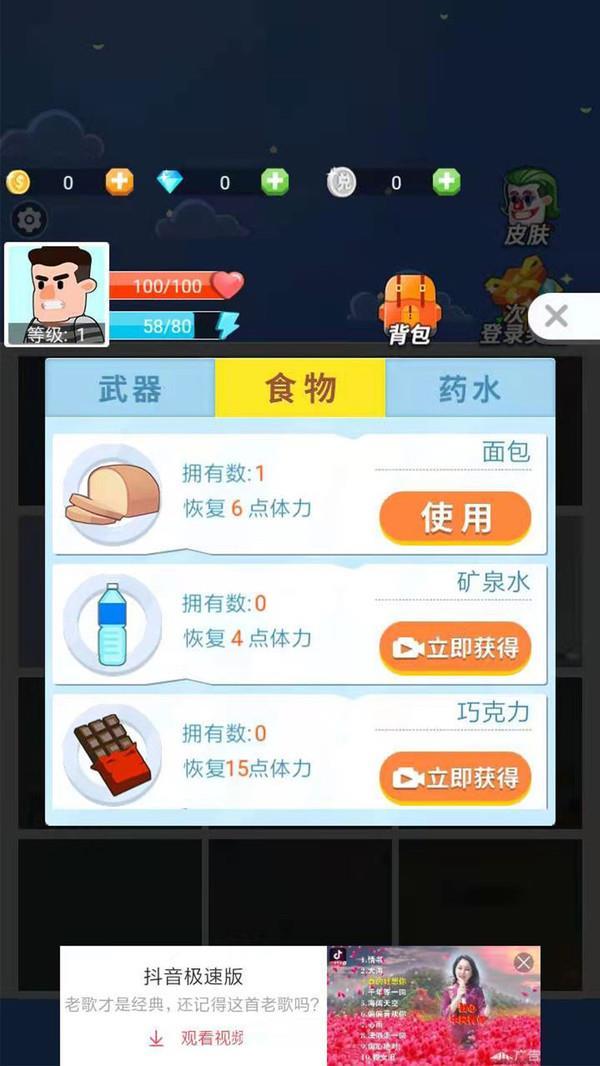The image size is (600, 1066).
Task: Add more blue diamonds
Action: tap(275, 182)
